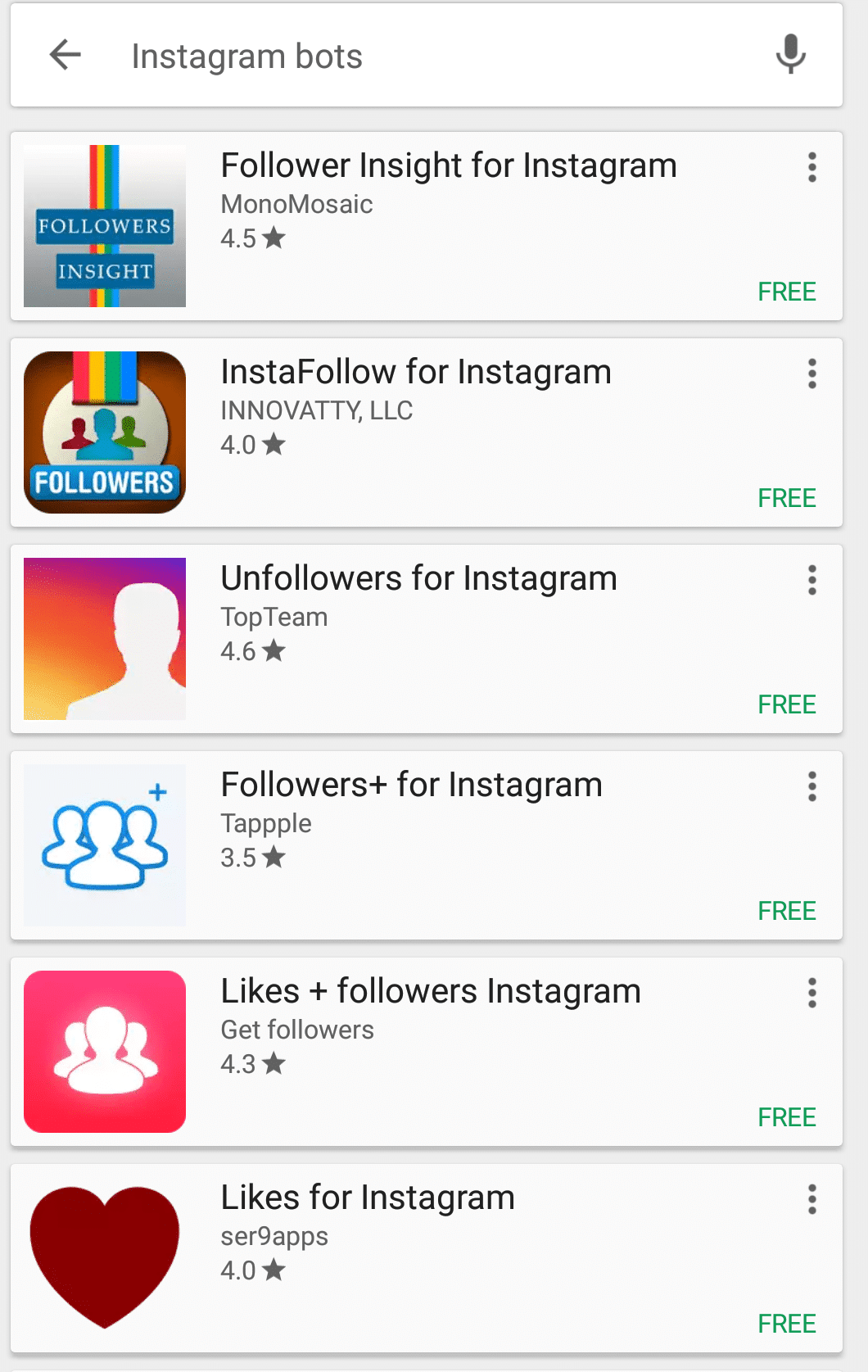This screenshot has width=868, height=1372.
Task: View Unfollowers for Instagram by TopTeam
Action: click(418, 579)
